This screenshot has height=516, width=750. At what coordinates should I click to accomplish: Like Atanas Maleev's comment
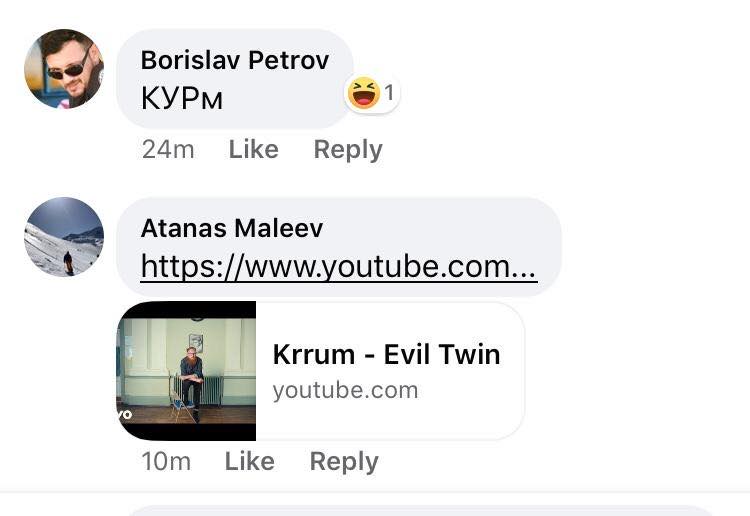point(249,462)
